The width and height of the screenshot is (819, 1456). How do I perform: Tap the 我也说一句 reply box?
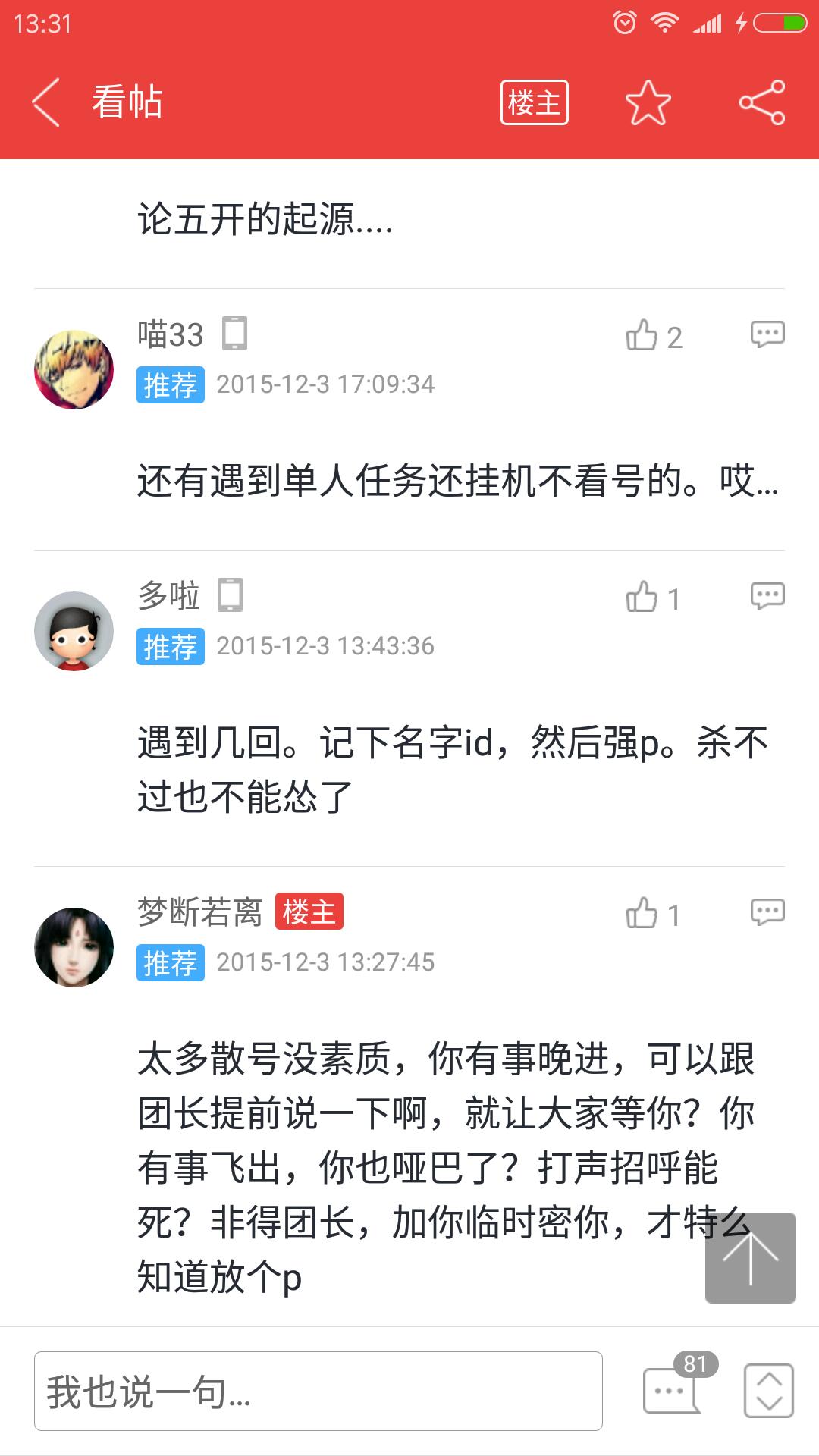[318, 1391]
